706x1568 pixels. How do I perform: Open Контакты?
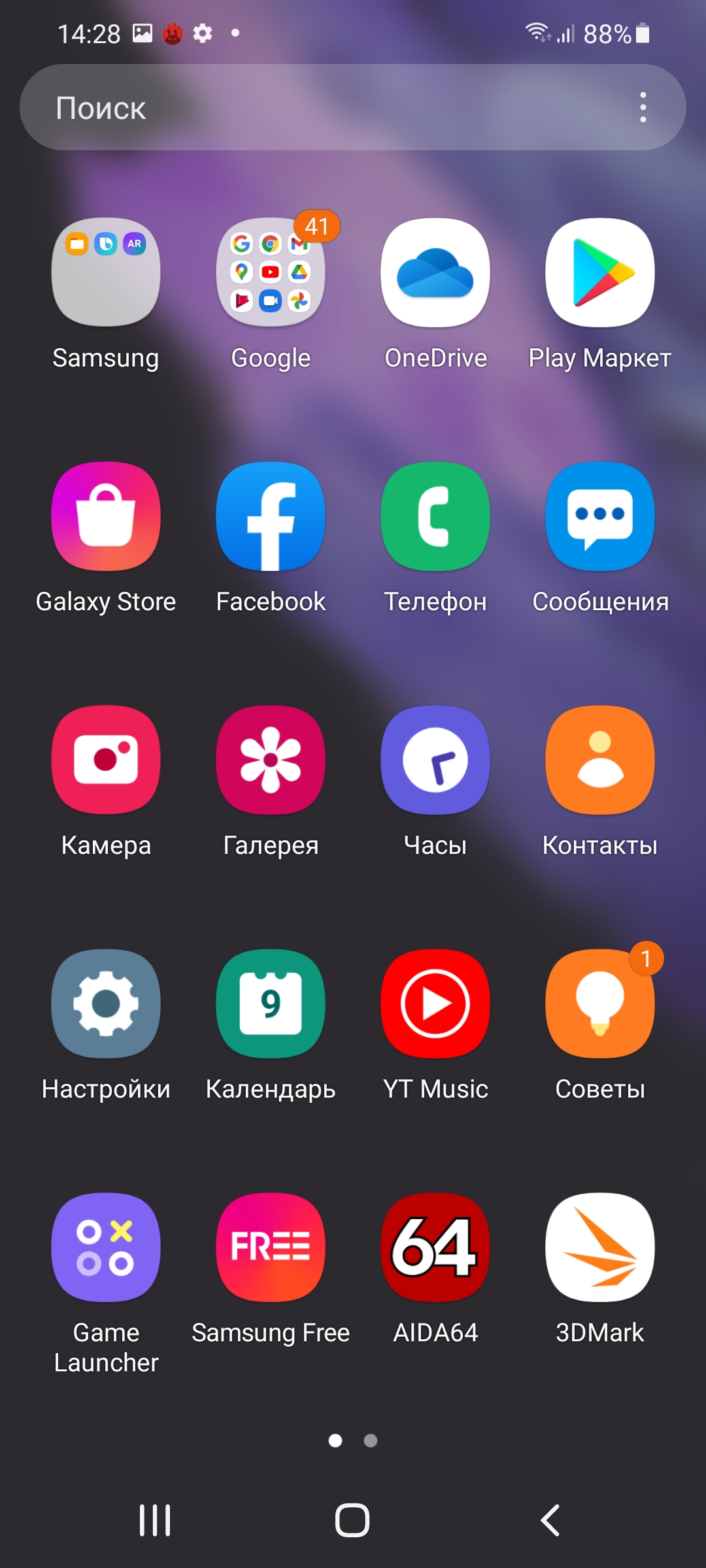pos(600,760)
